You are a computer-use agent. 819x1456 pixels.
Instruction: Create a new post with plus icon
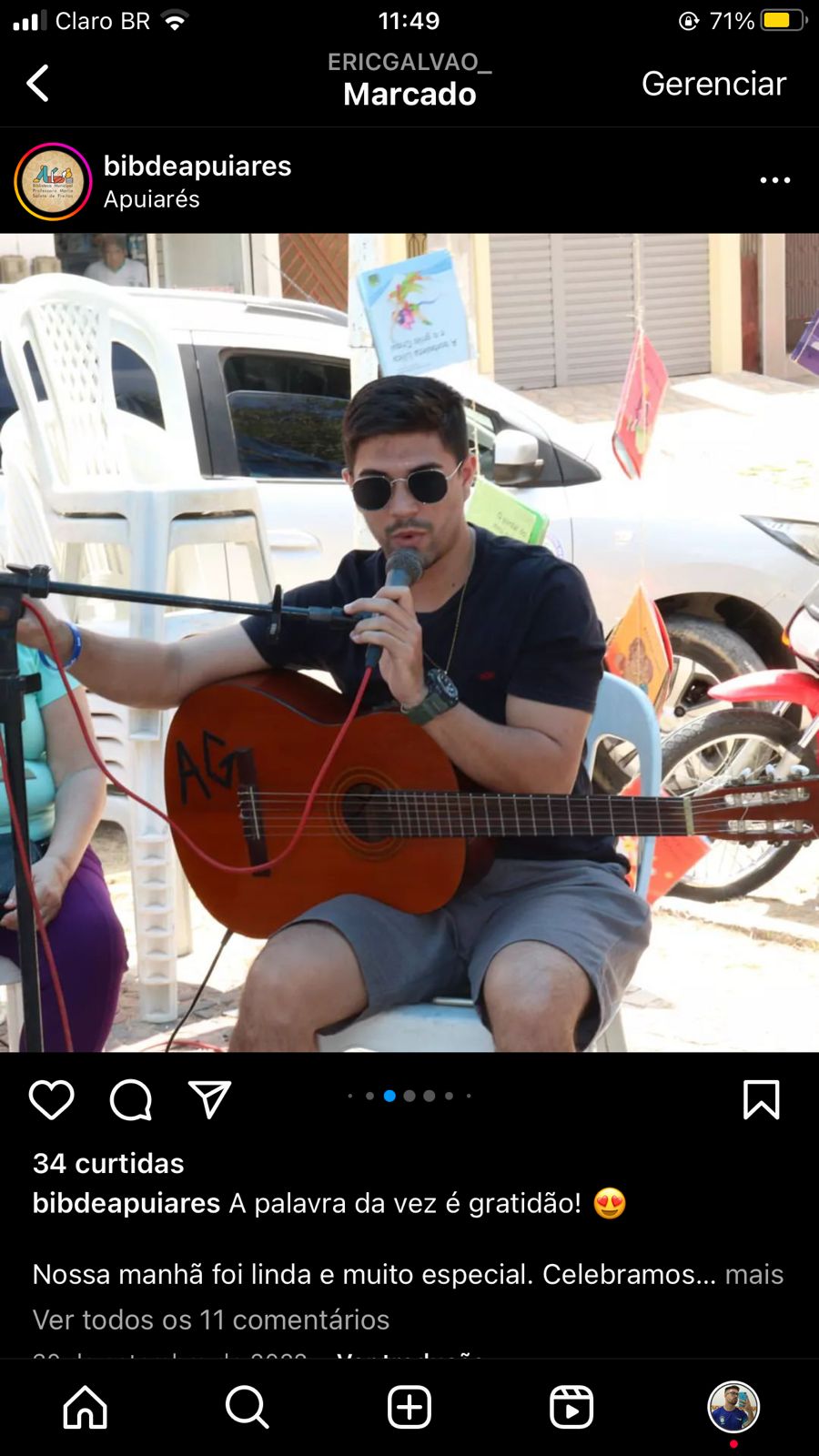(409, 1407)
